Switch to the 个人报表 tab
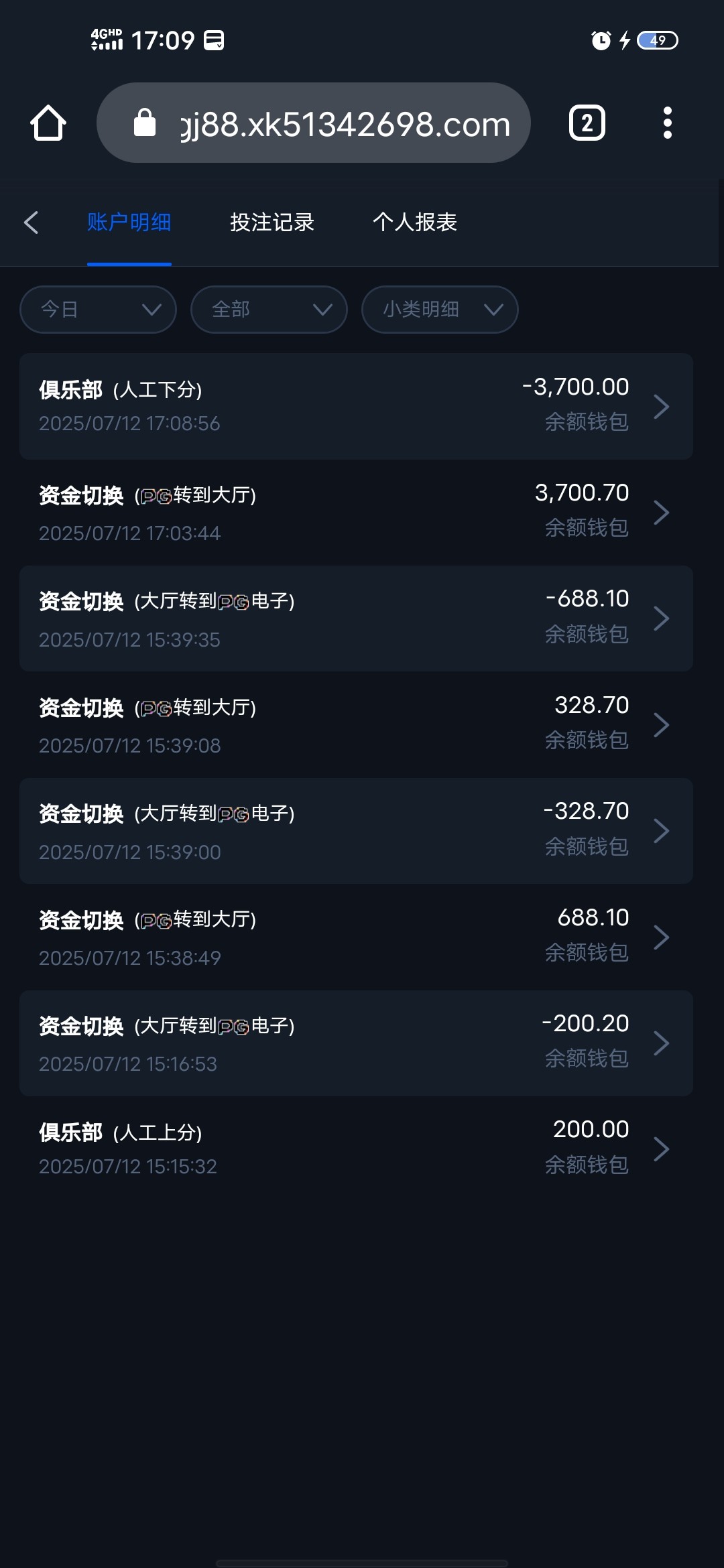 [x=414, y=222]
